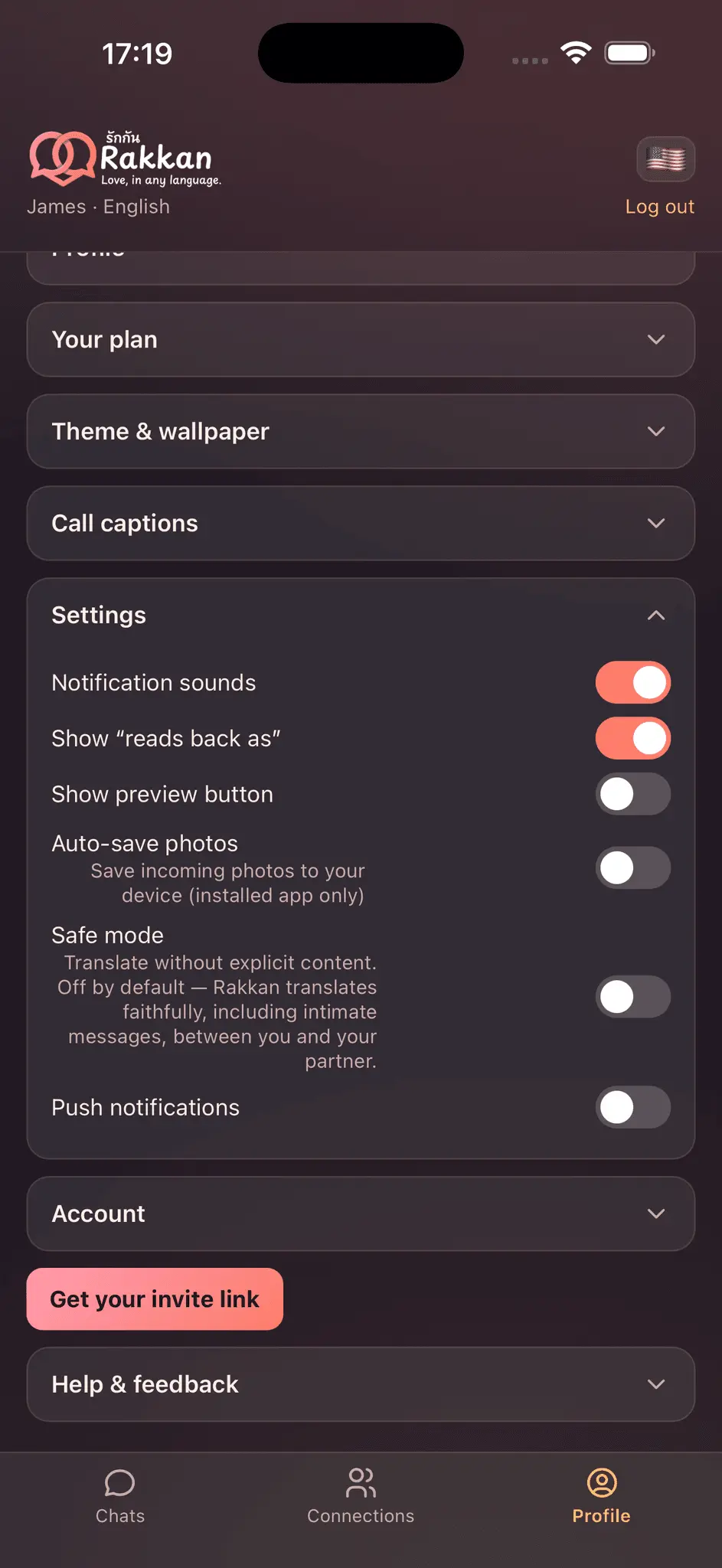The image size is (722, 1568).
Task: Select the Profile tab
Action: tap(602, 1497)
